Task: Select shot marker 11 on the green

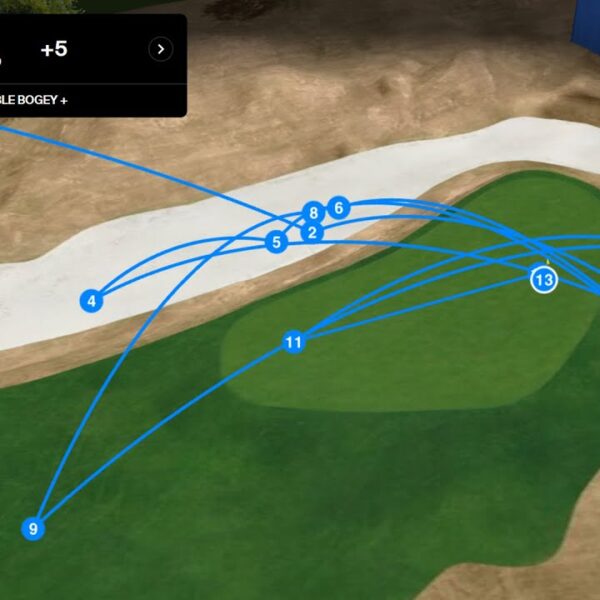Action: pyautogui.click(x=293, y=343)
